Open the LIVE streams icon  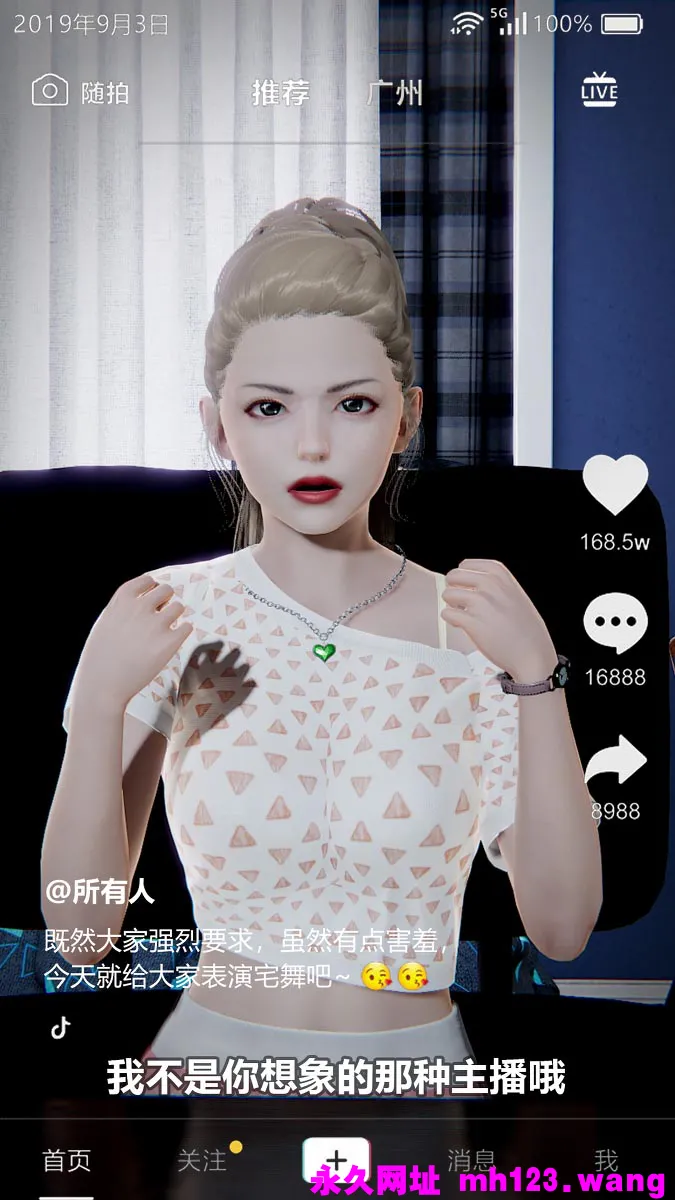pyautogui.click(x=600, y=91)
